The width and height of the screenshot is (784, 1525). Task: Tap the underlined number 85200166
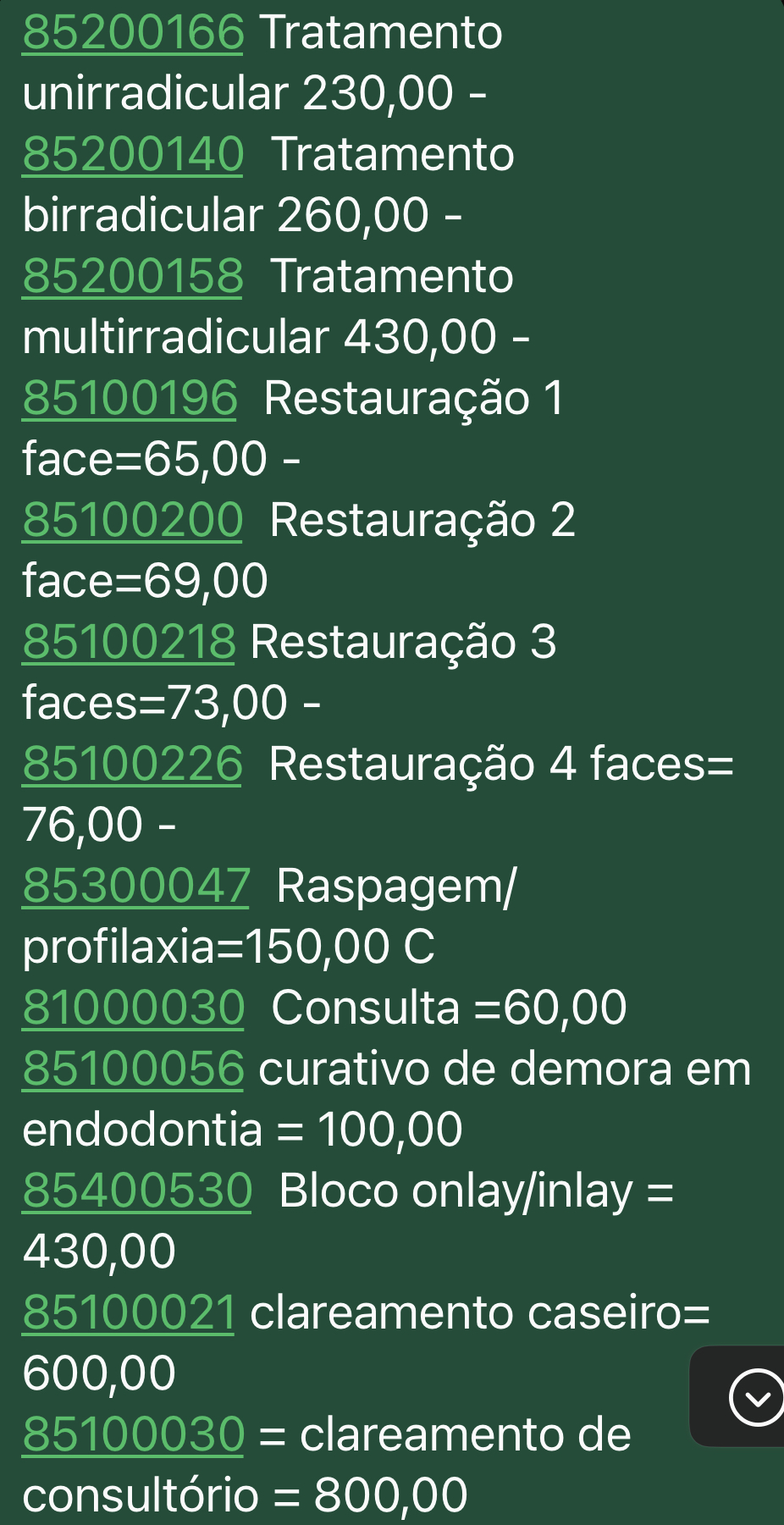[133, 33]
